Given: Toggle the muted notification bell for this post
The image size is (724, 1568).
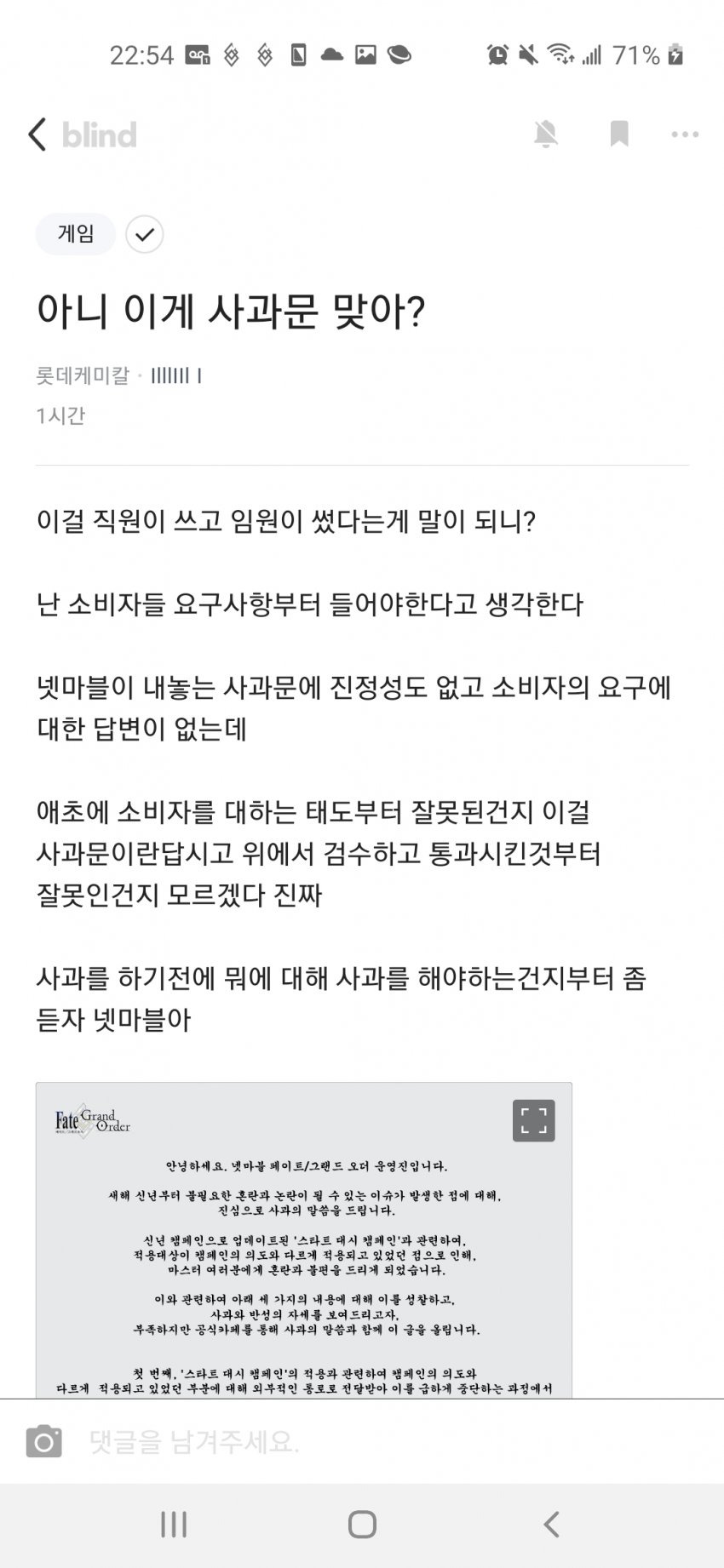Looking at the screenshot, I should (x=545, y=134).
